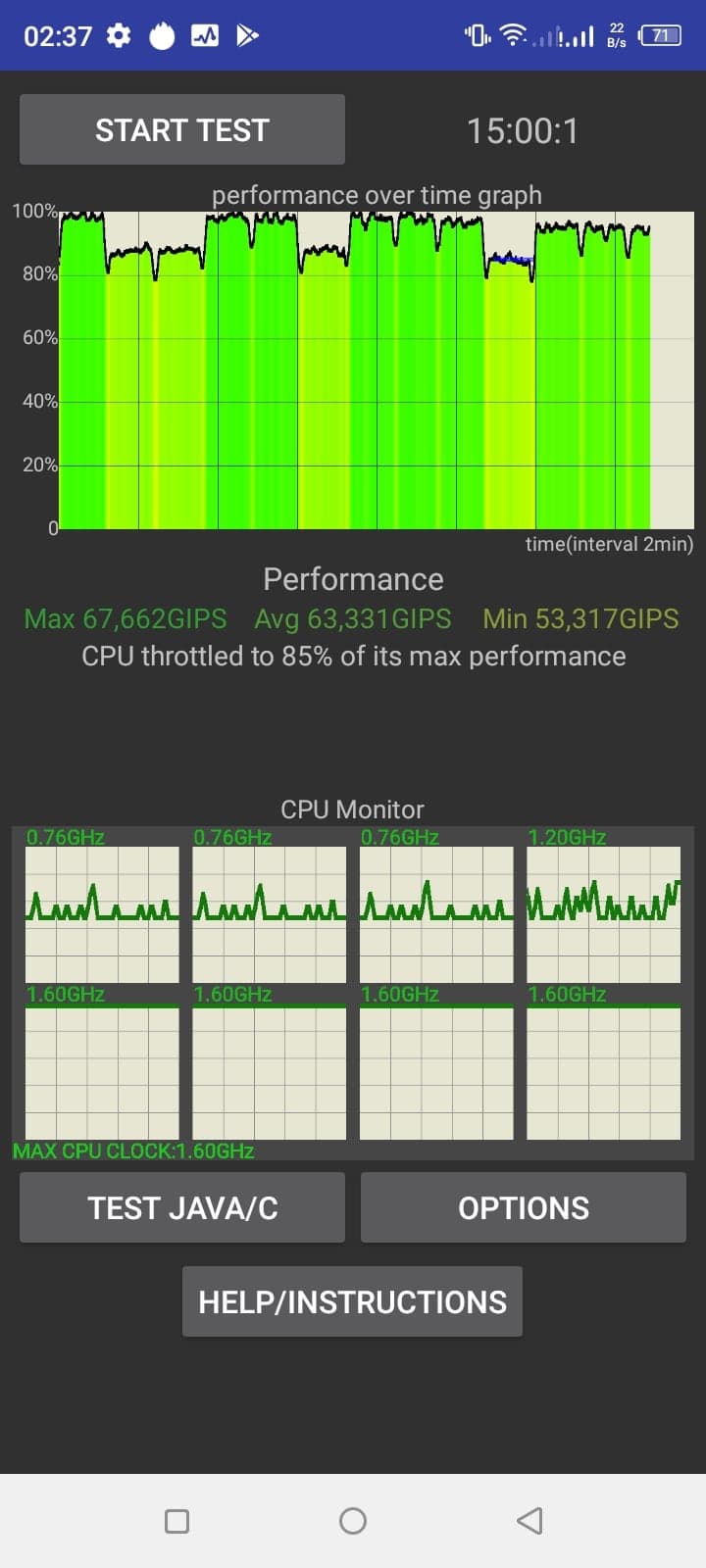Open the OPTIONS screen

(x=523, y=1207)
